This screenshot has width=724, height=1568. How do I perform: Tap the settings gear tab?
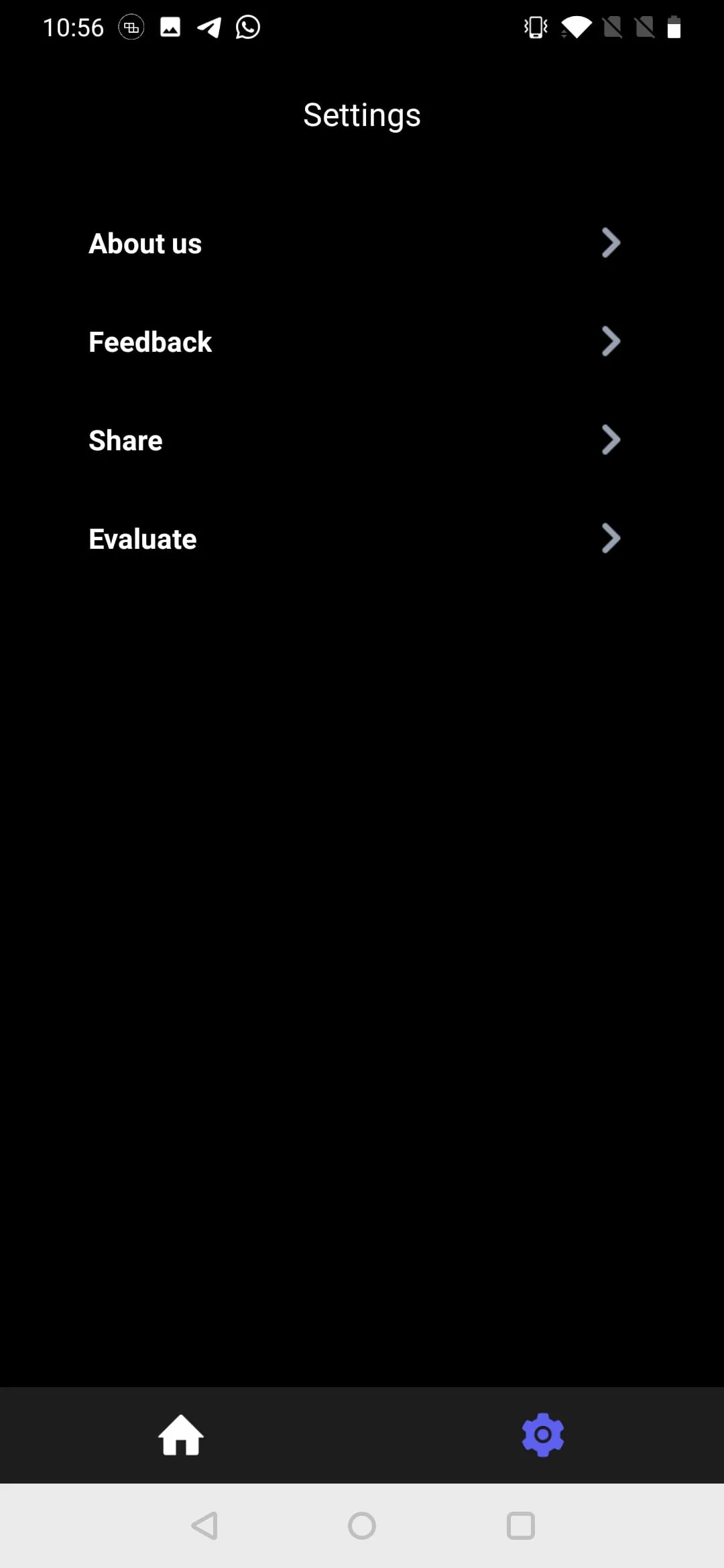point(543,1435)
